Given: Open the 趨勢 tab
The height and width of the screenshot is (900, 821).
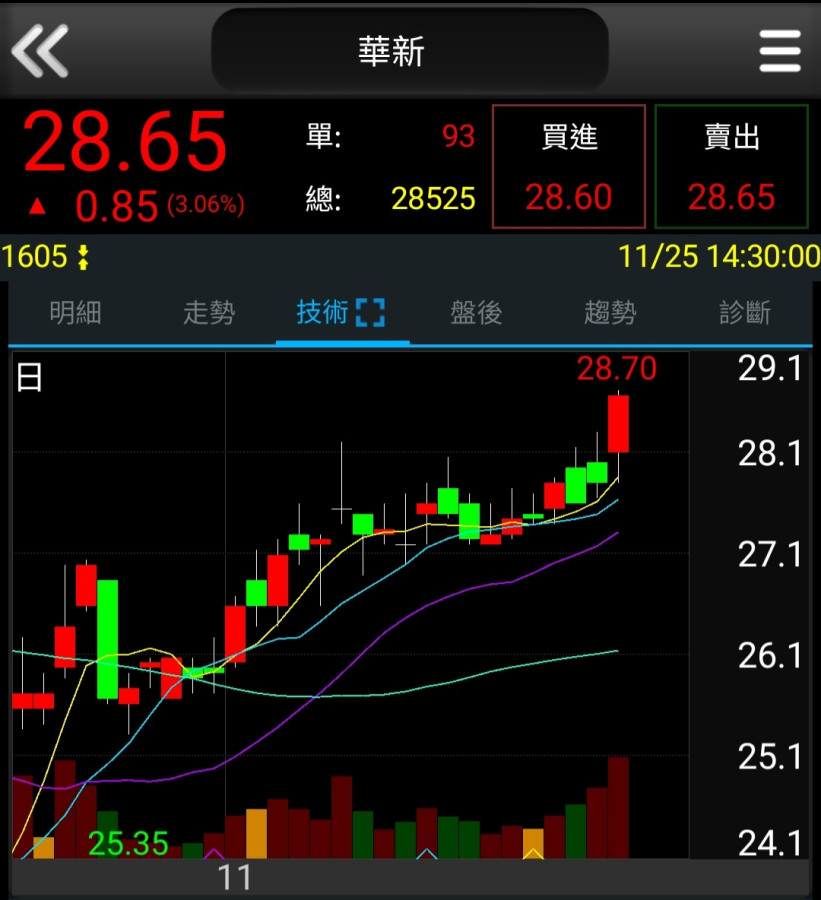Looking at the screenshot, I should point(610,313).
